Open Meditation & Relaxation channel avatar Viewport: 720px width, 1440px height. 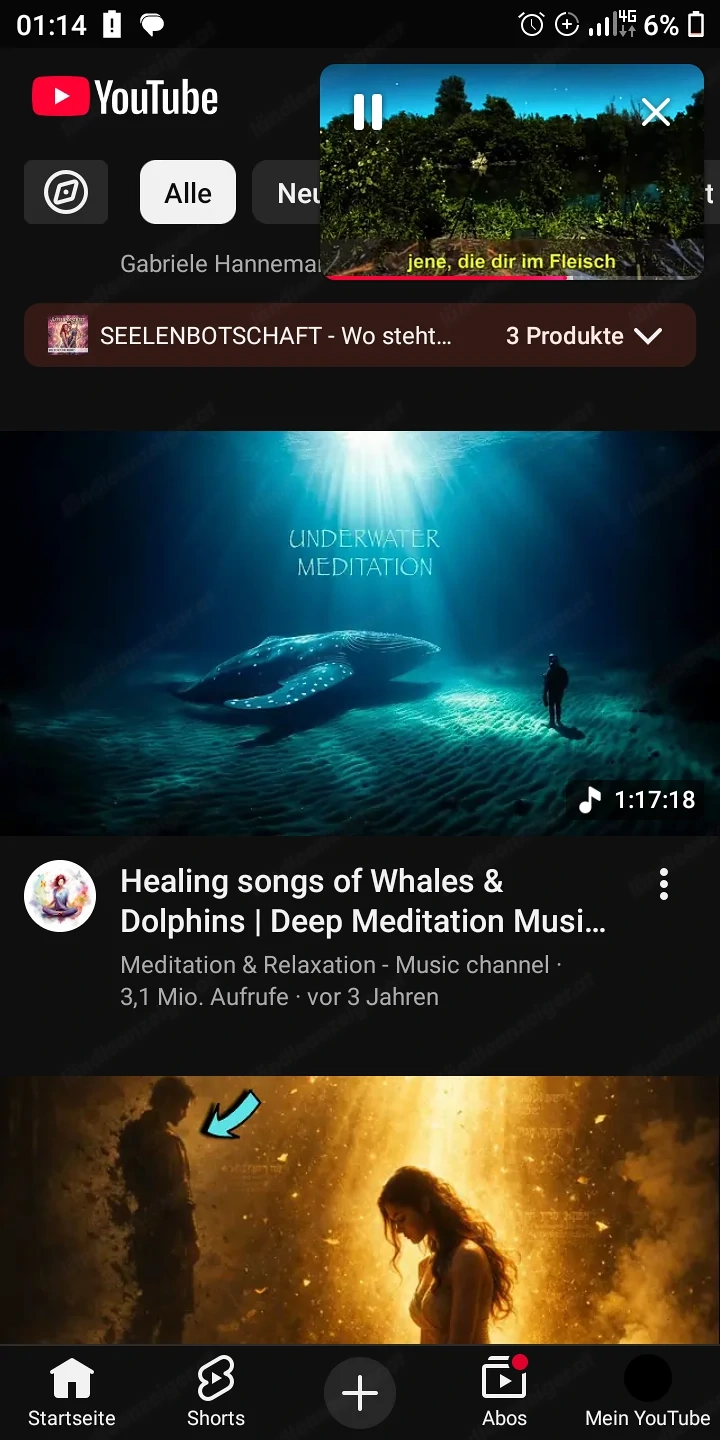click(x=60, y=896)
